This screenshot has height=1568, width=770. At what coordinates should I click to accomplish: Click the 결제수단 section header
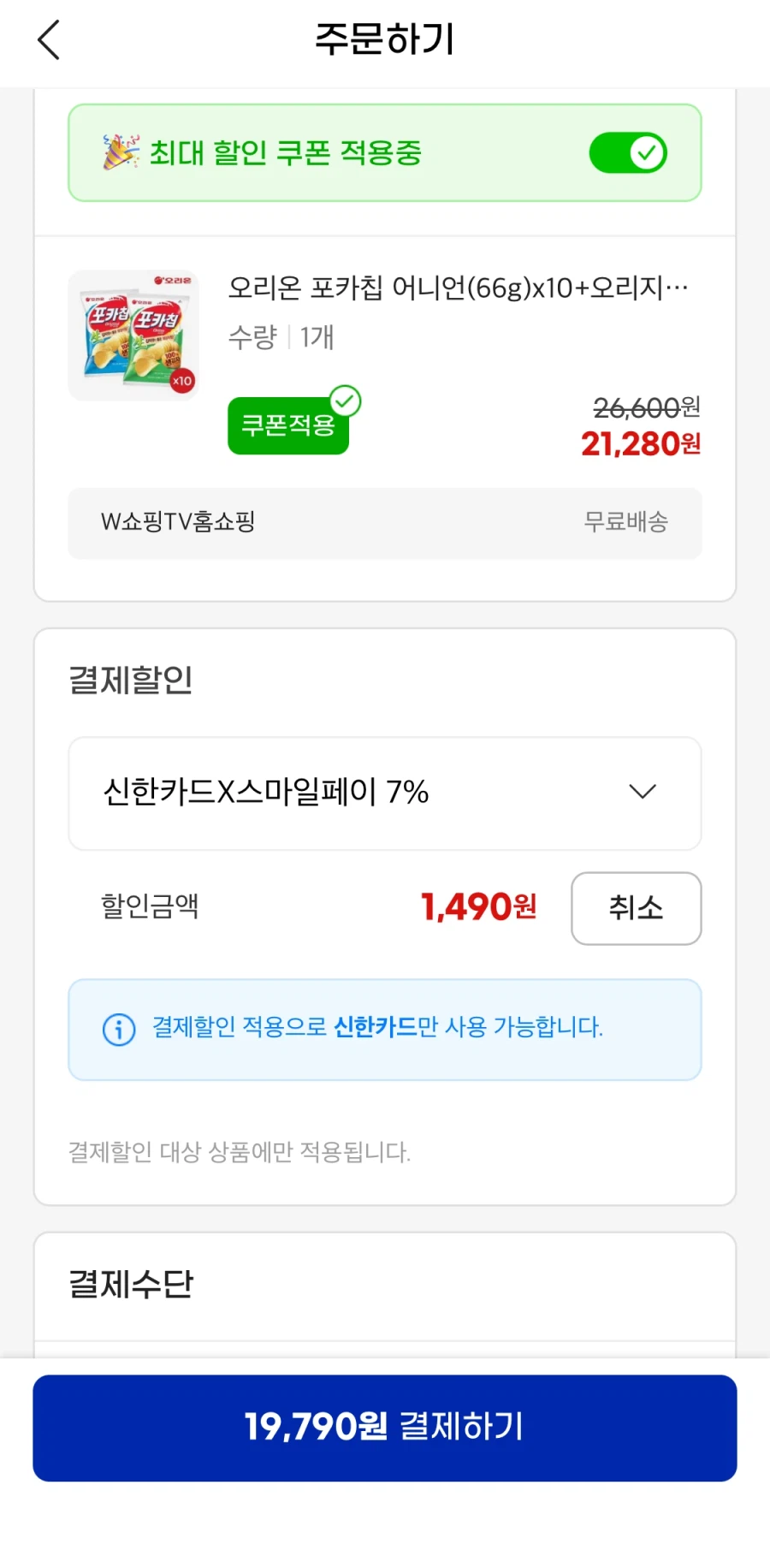click(131, 1284)
